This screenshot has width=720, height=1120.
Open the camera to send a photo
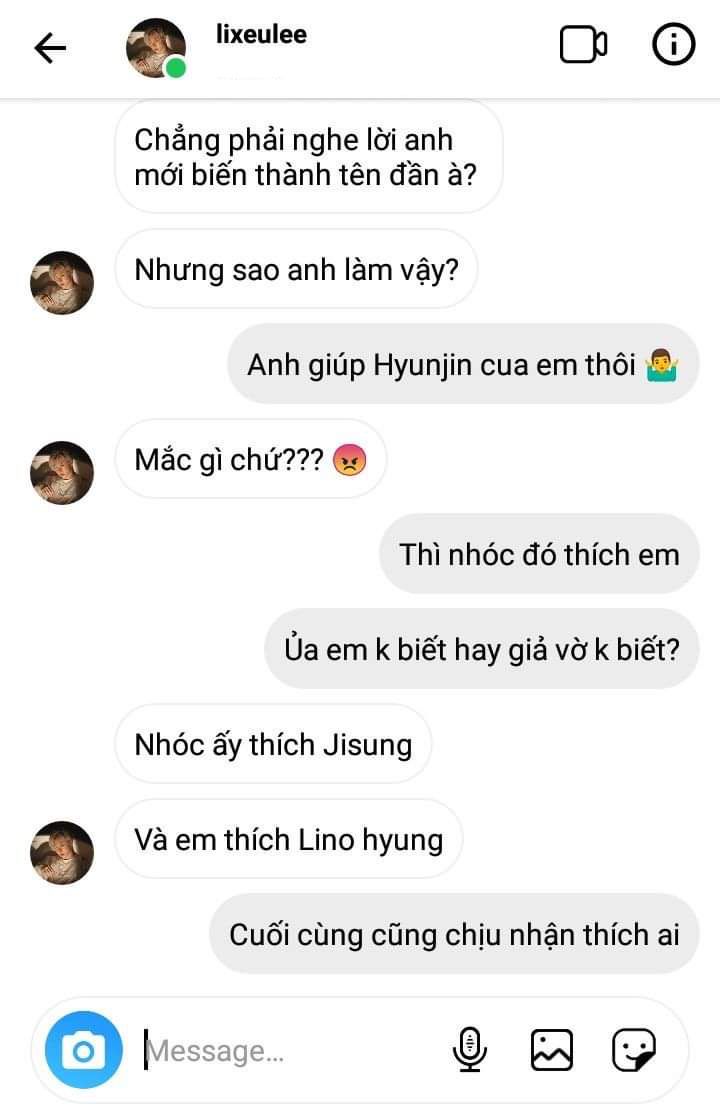pos(83,1051)
